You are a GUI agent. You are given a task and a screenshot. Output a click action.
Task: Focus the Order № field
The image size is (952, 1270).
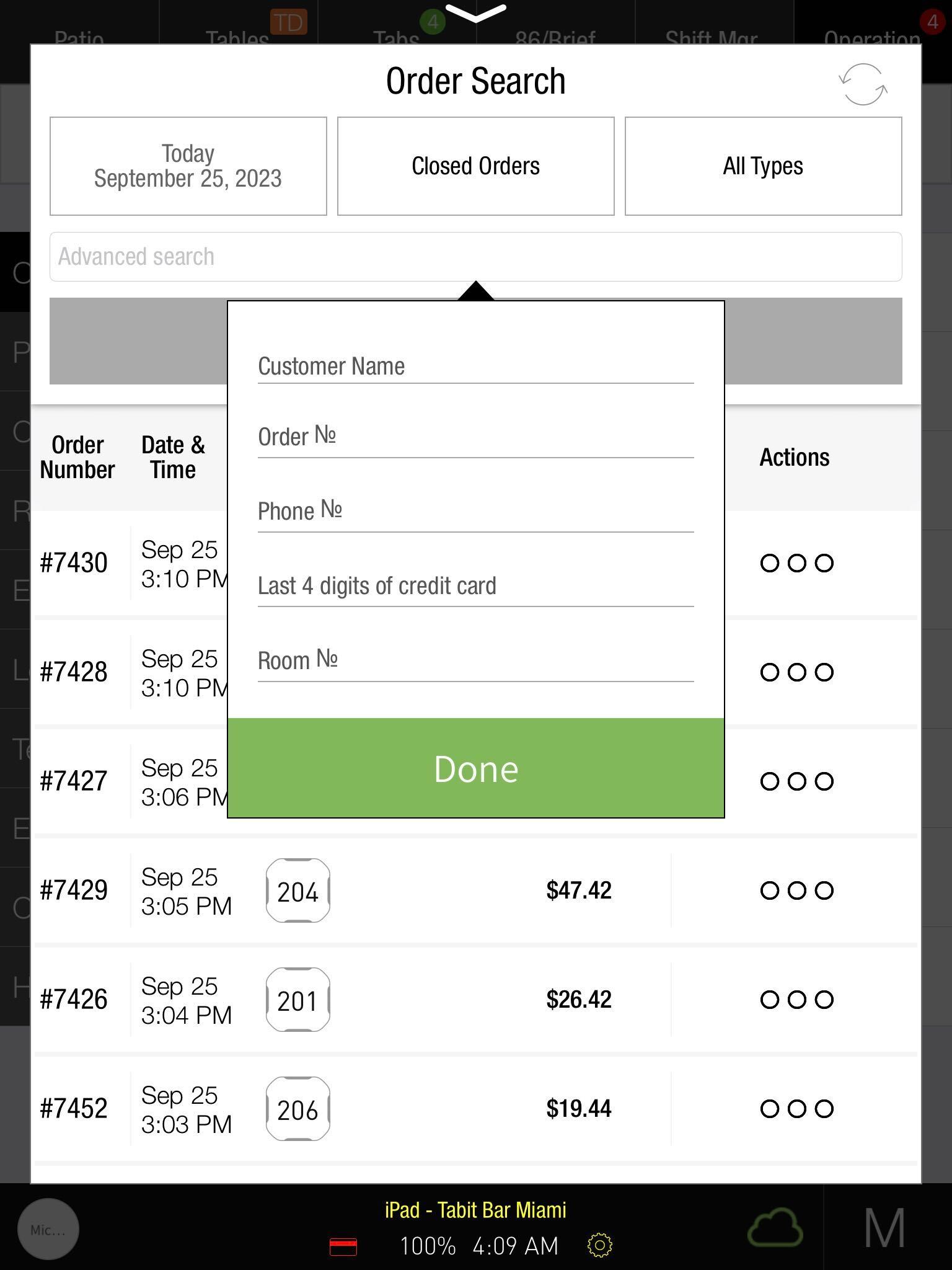(475, 437)
